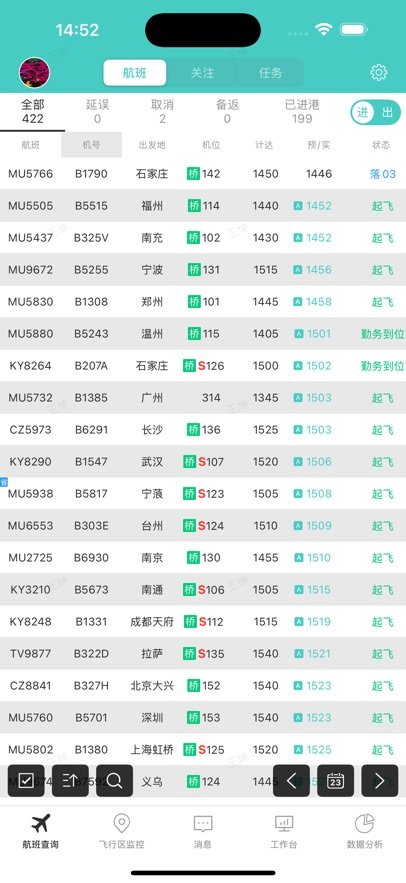Go to next day with right arrow
406x883 pixels.
click(380, 781)
